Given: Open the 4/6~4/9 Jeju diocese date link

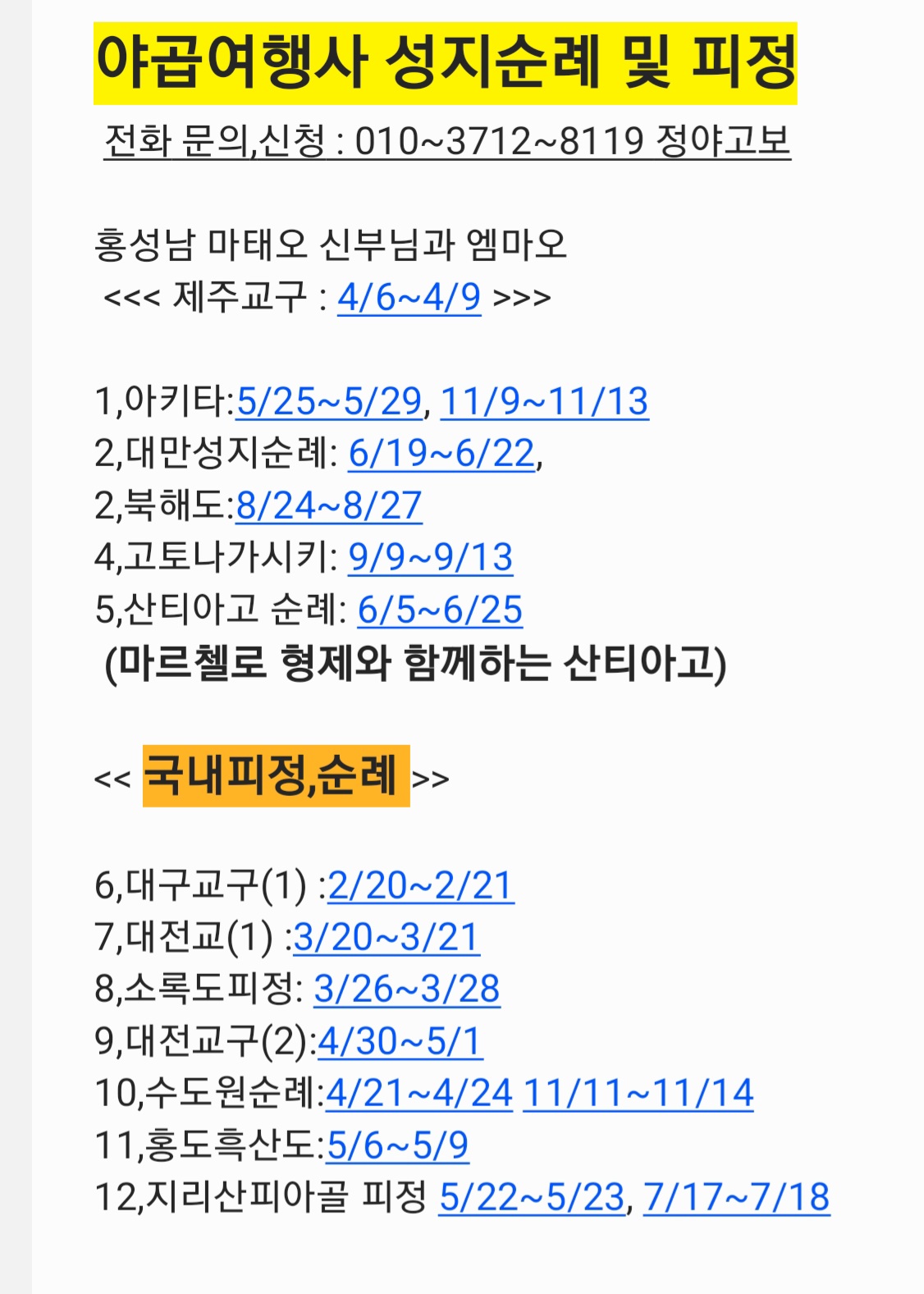Looking at the screenshot, I should pos(409,297).
